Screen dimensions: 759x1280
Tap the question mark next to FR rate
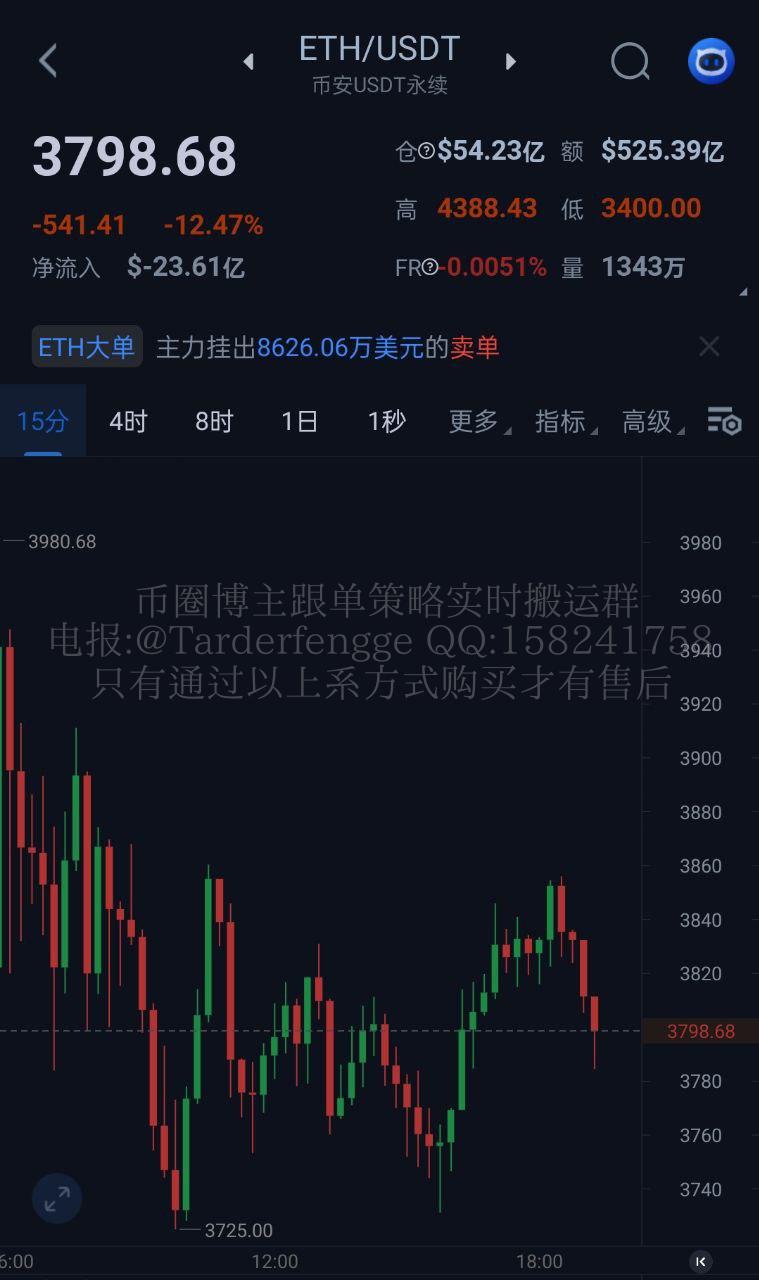click(430, 267)
